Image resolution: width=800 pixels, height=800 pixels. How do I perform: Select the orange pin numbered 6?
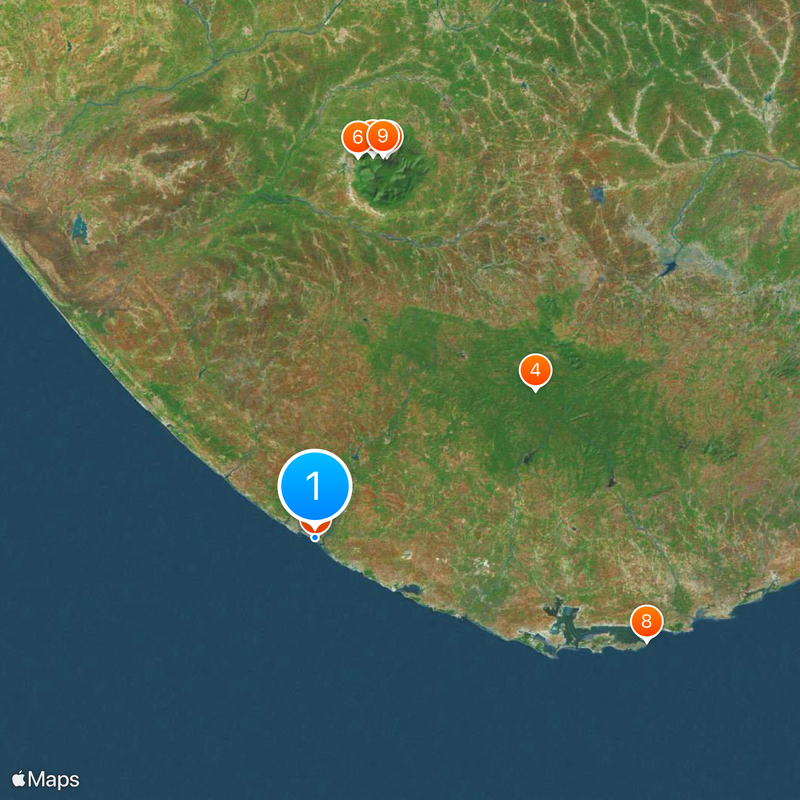354,136
